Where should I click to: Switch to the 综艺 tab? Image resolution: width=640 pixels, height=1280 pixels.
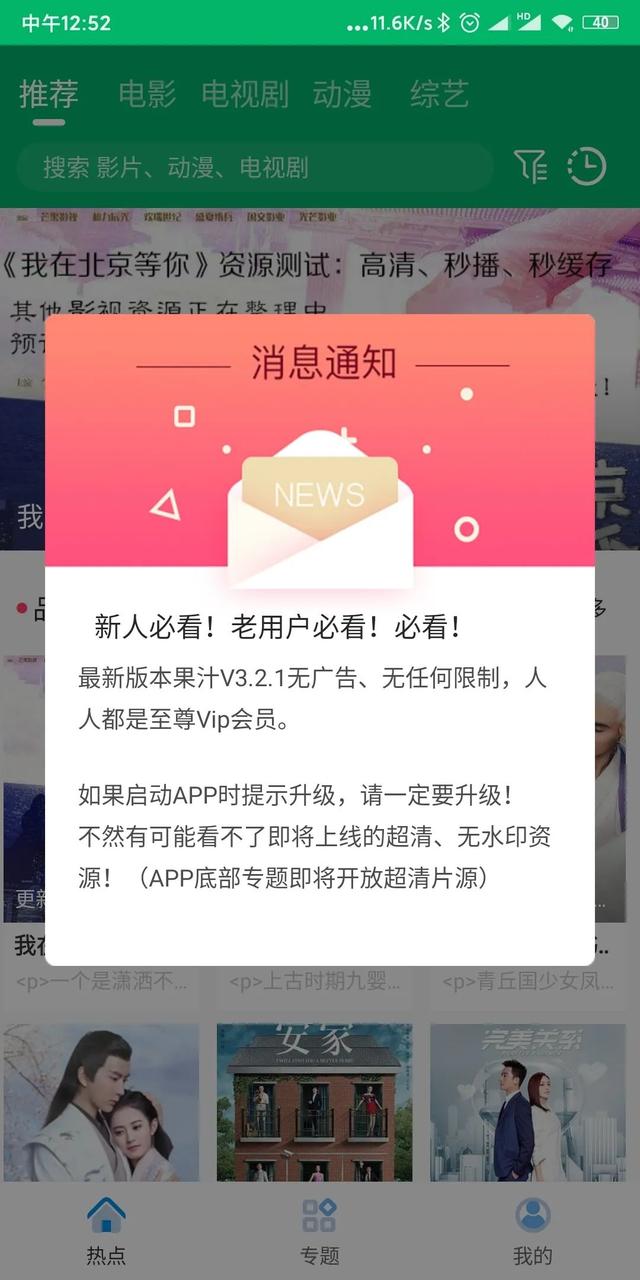(439, 95)
